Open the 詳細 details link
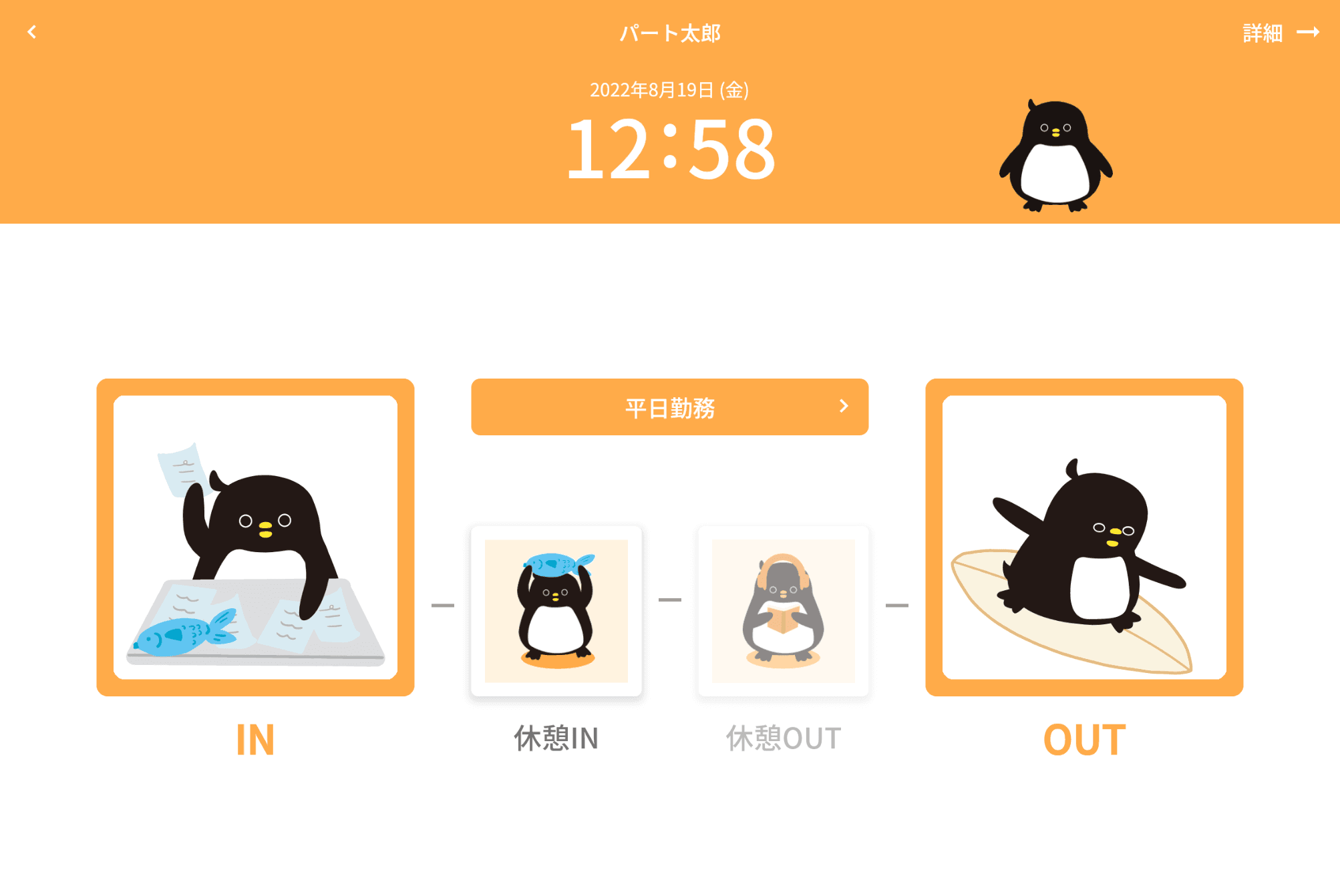 1279,32
